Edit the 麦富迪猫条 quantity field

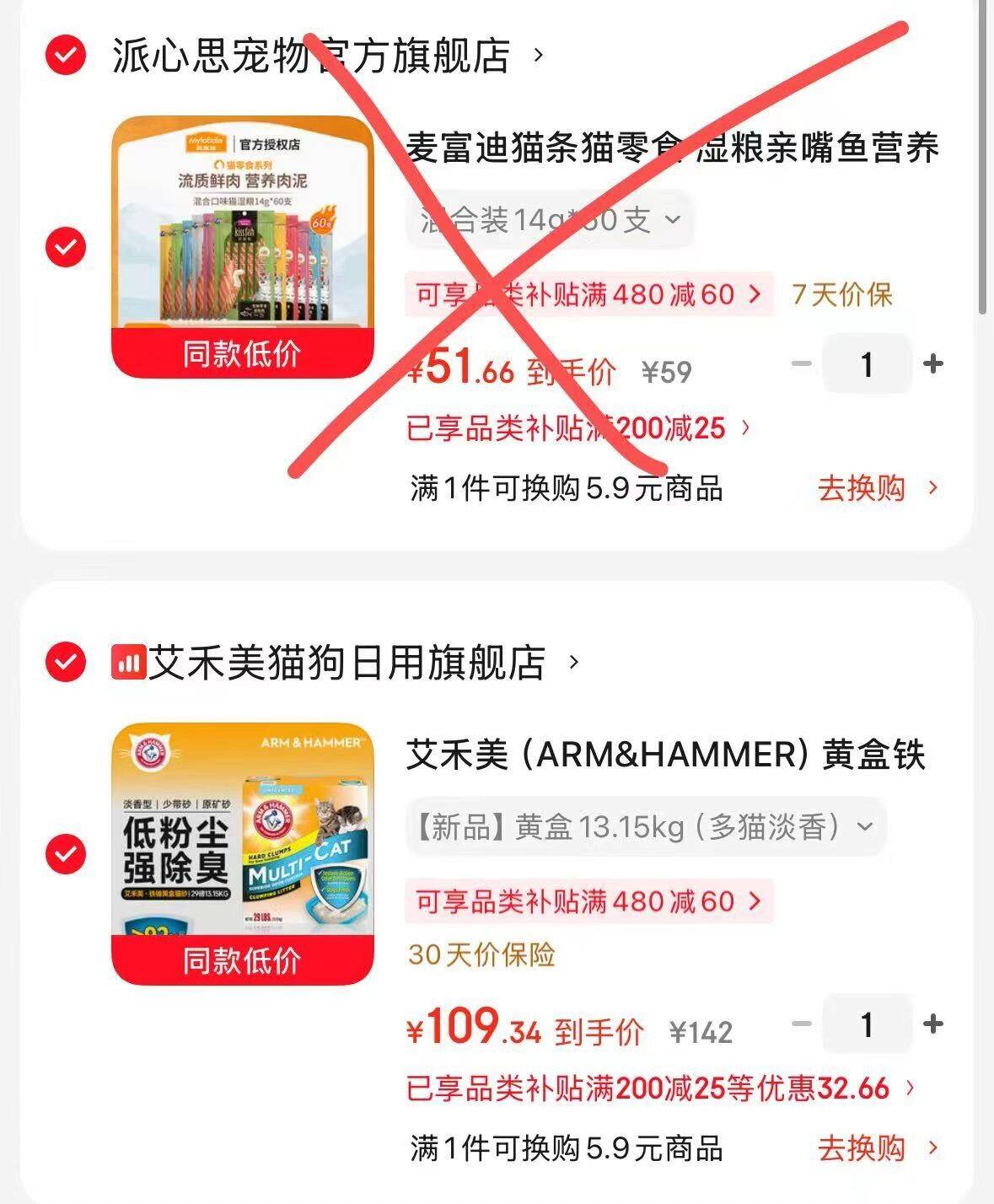(x=867, y=364)
